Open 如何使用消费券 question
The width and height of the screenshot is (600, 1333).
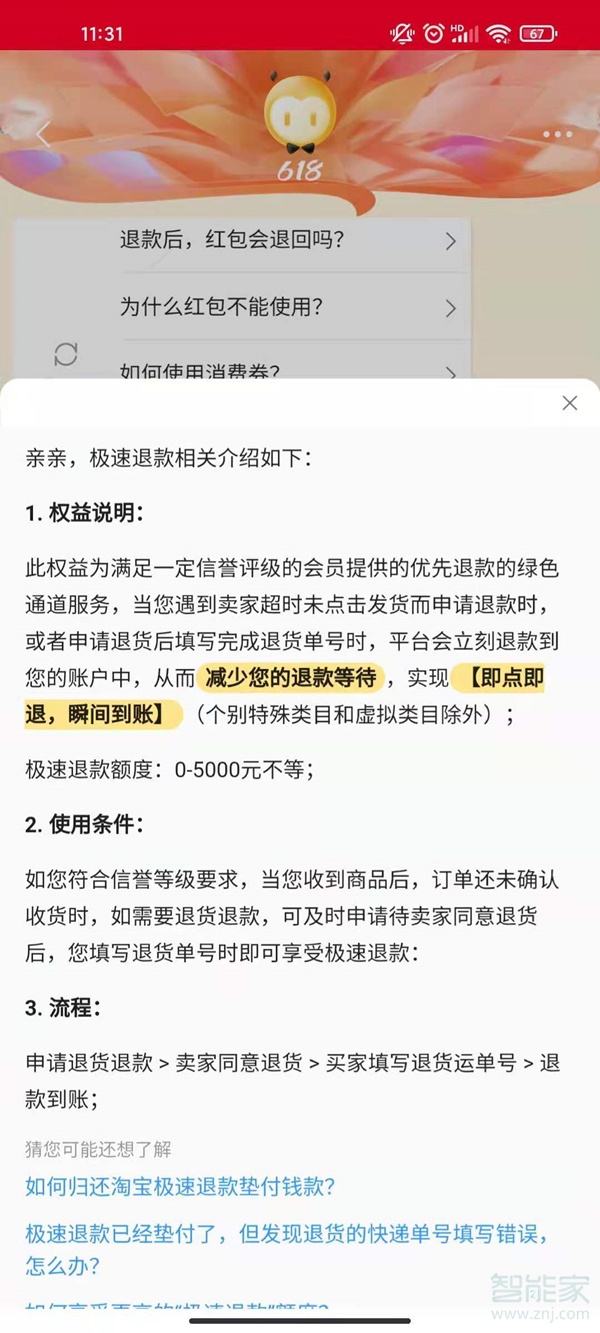(x=285, y=371)
